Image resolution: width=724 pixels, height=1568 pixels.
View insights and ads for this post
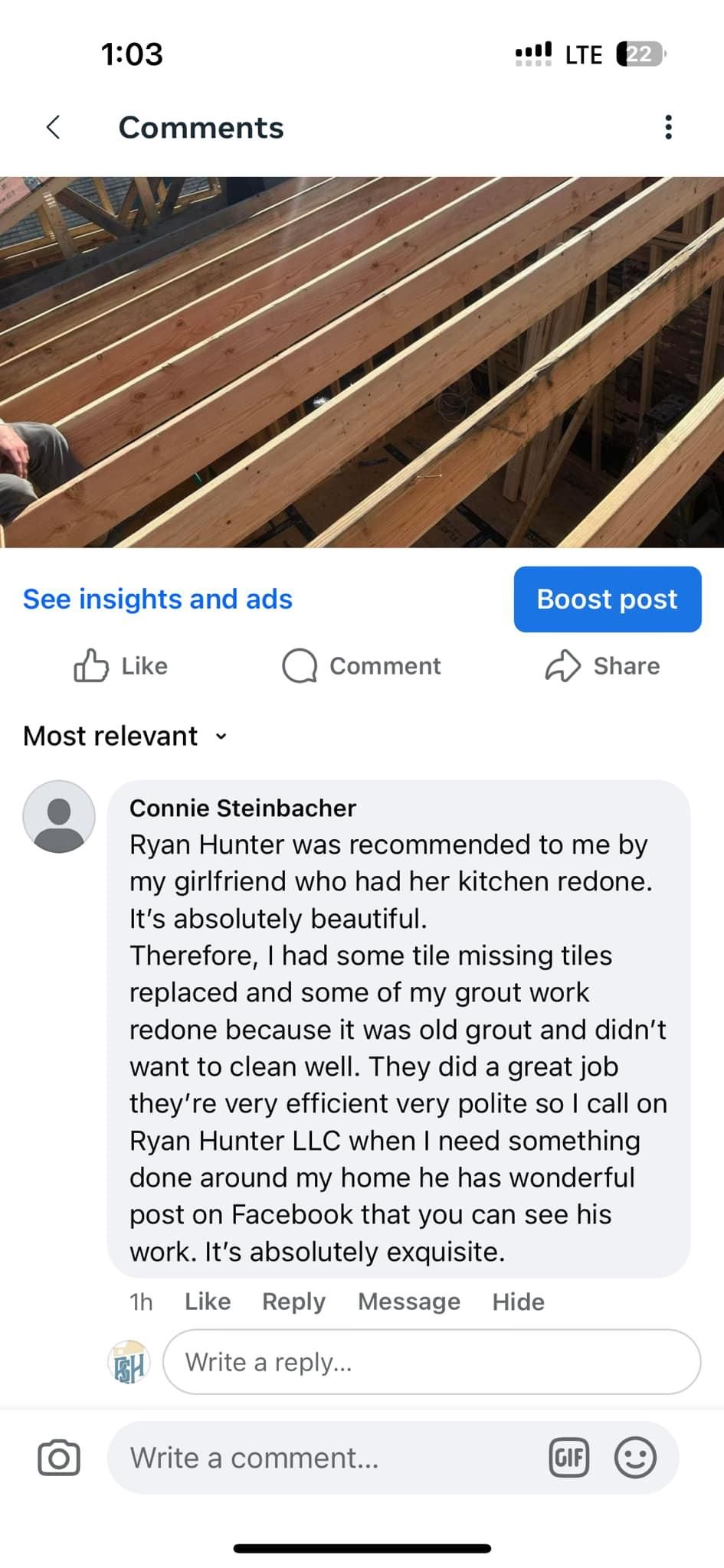coord(158,599)
